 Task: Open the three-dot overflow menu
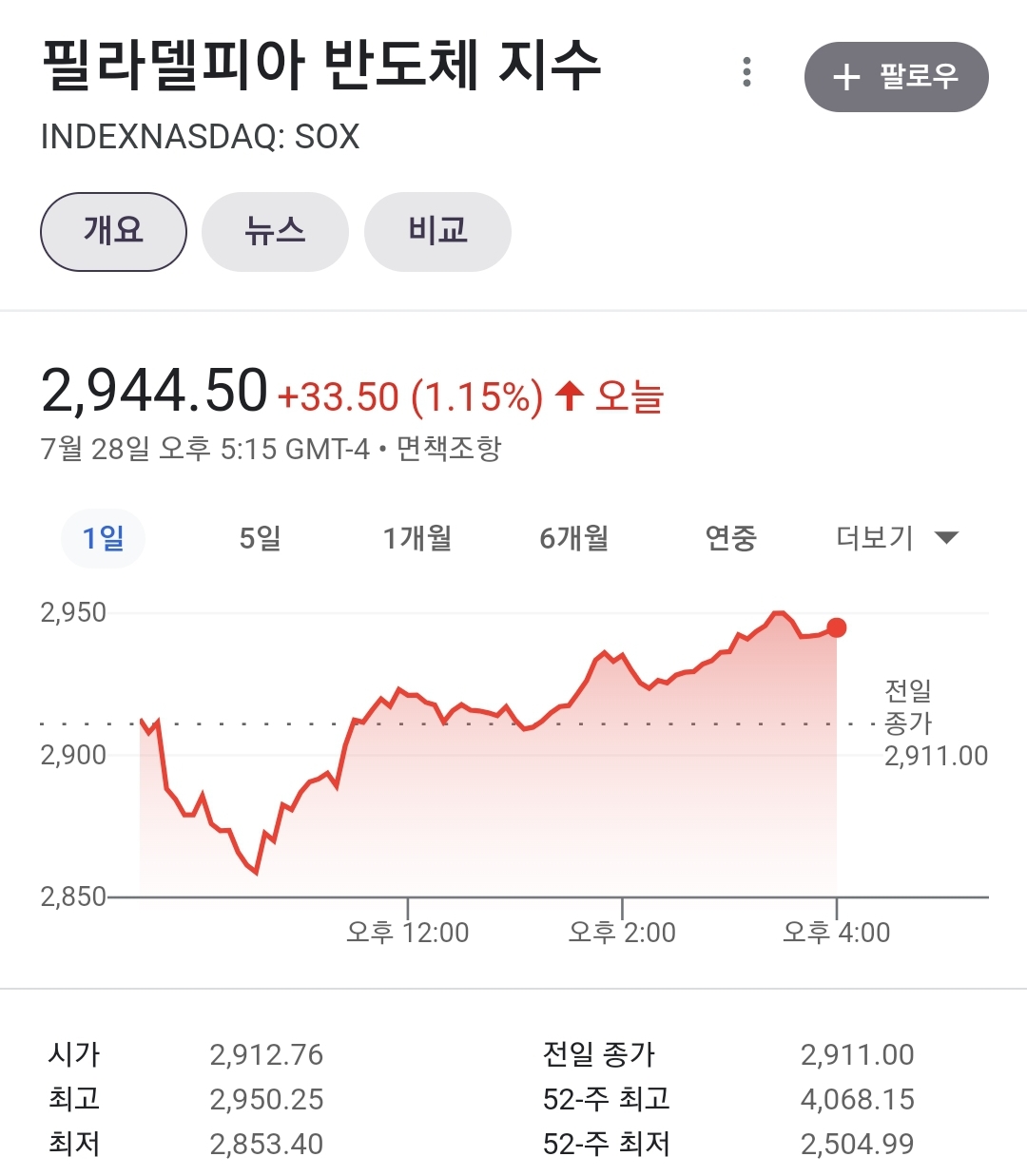coord(747,72)
